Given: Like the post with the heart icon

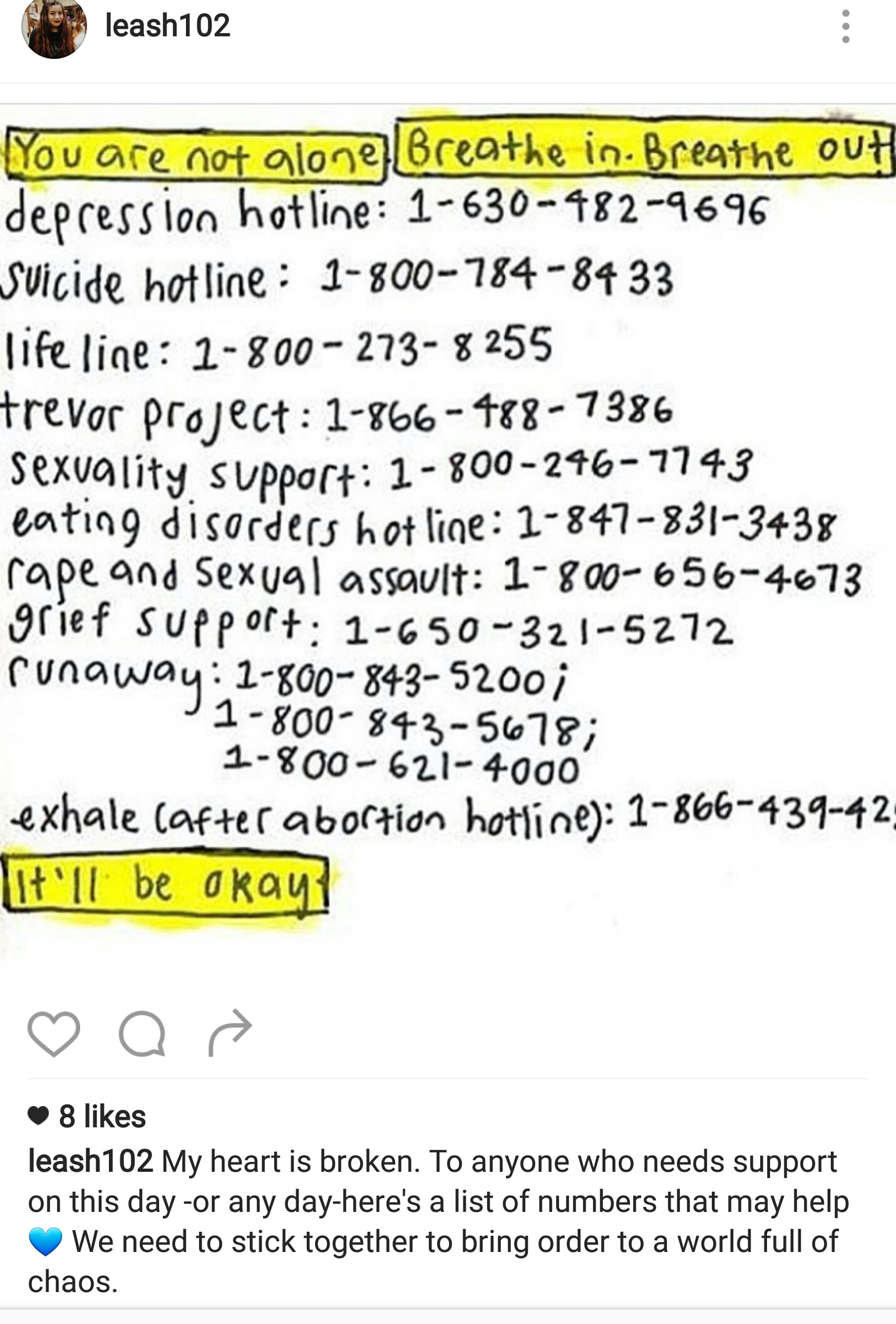Looking at the screenshot, I should point(54,1033).
